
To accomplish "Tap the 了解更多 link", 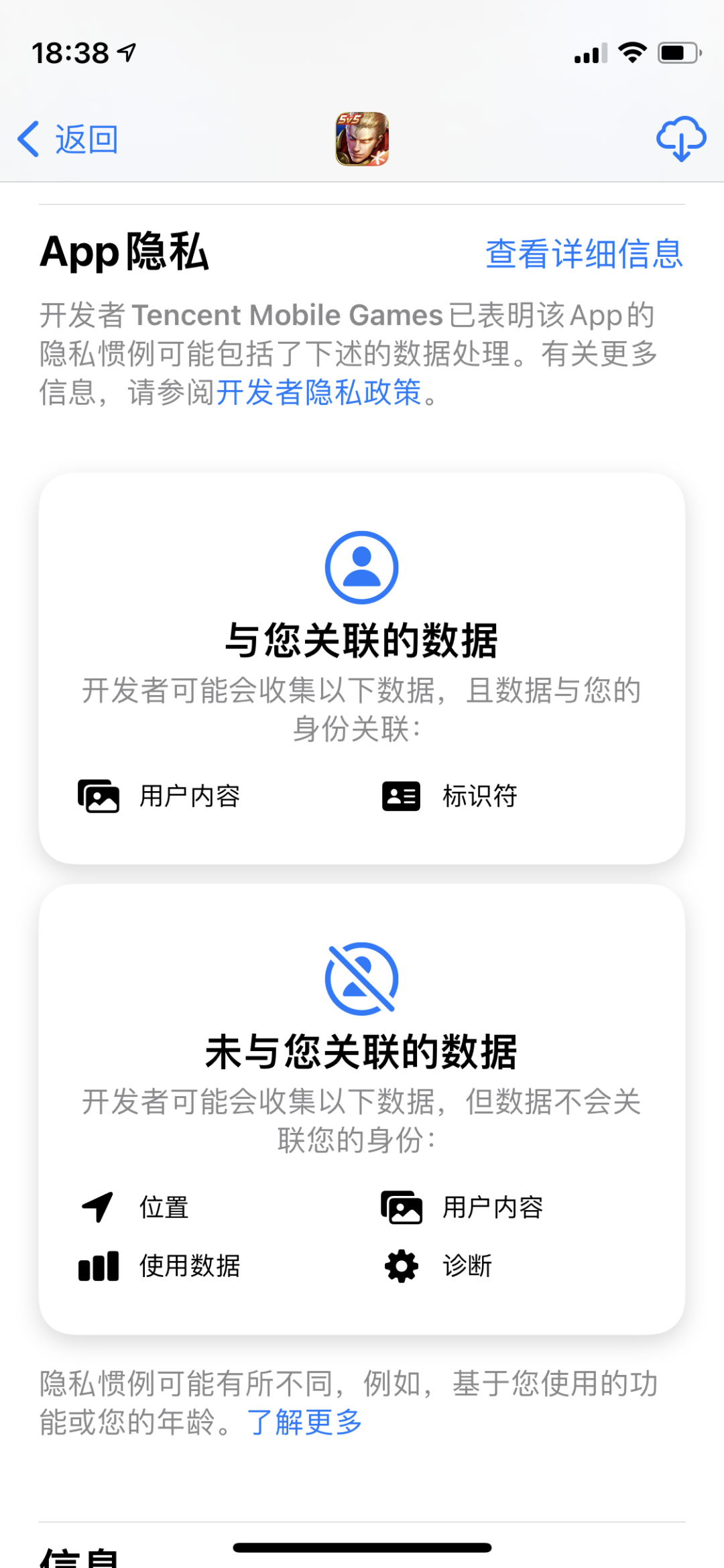I will coord(305,1421).
